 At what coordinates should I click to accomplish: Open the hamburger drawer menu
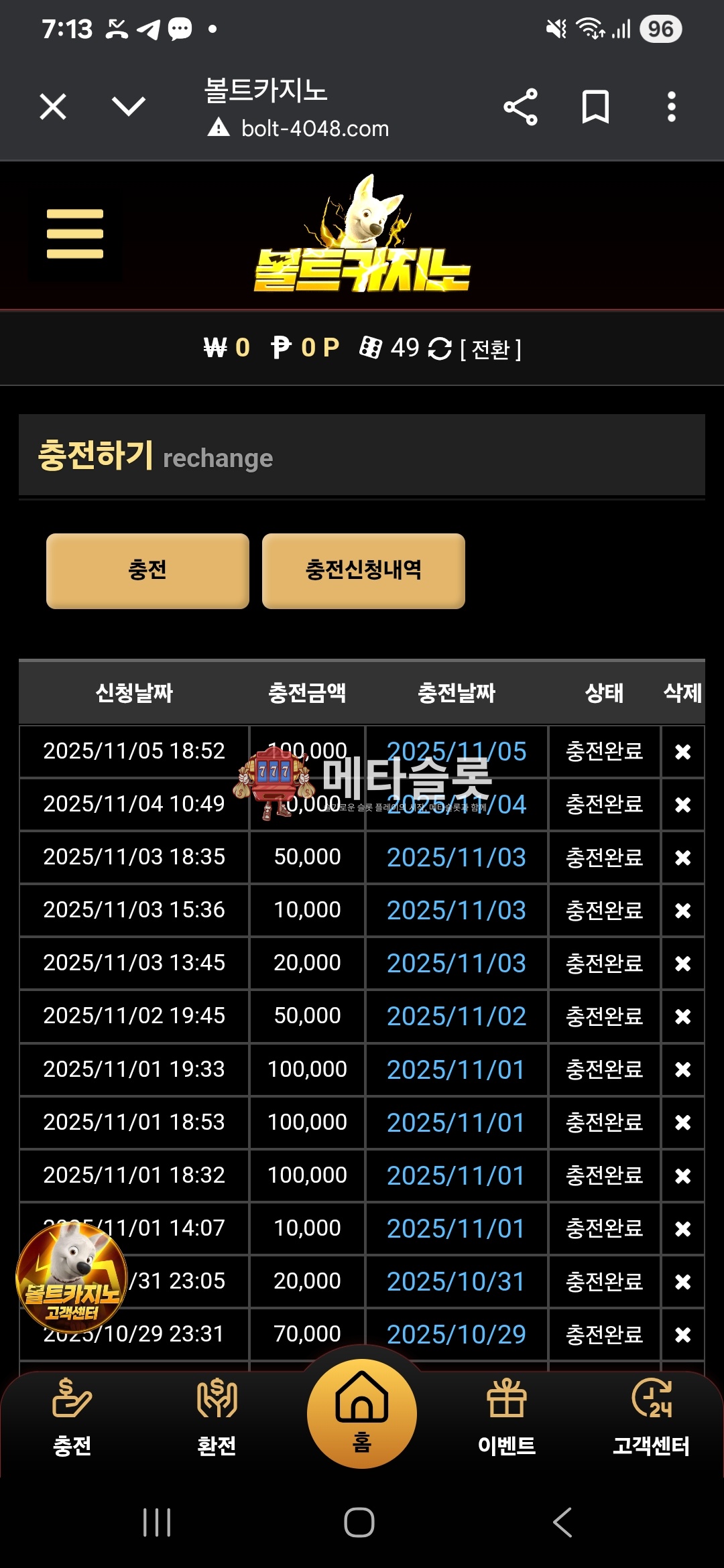click(75, 233)
